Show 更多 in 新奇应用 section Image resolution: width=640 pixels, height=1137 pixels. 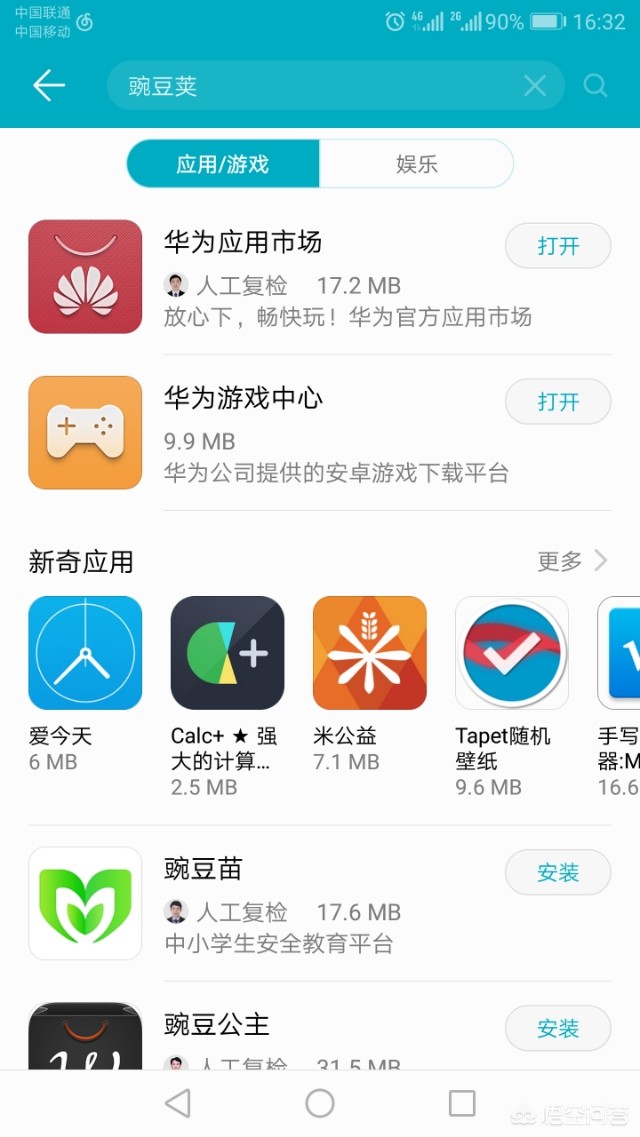[x=571, y=561]
